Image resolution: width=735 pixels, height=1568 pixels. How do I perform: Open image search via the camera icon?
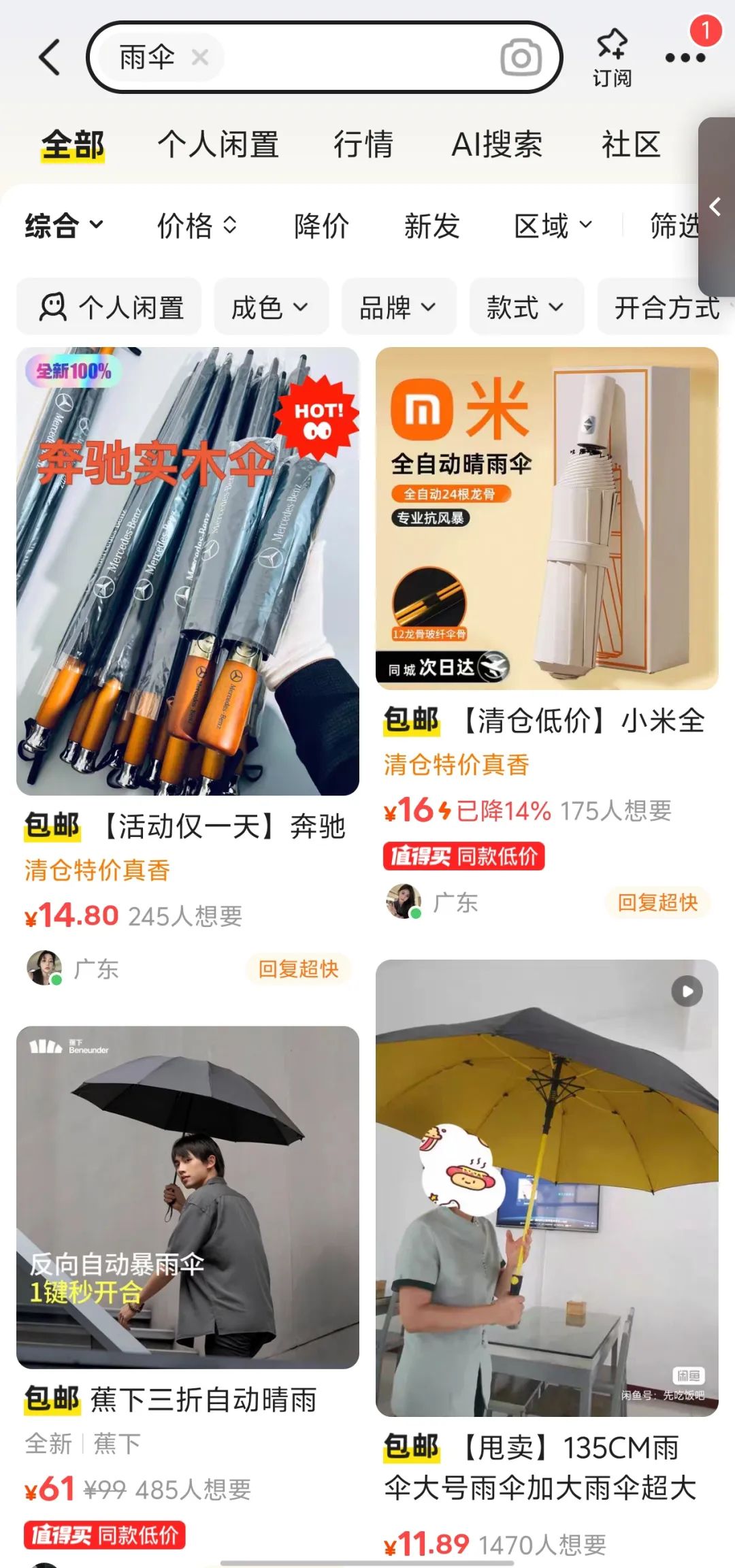(x=520, y=58)
